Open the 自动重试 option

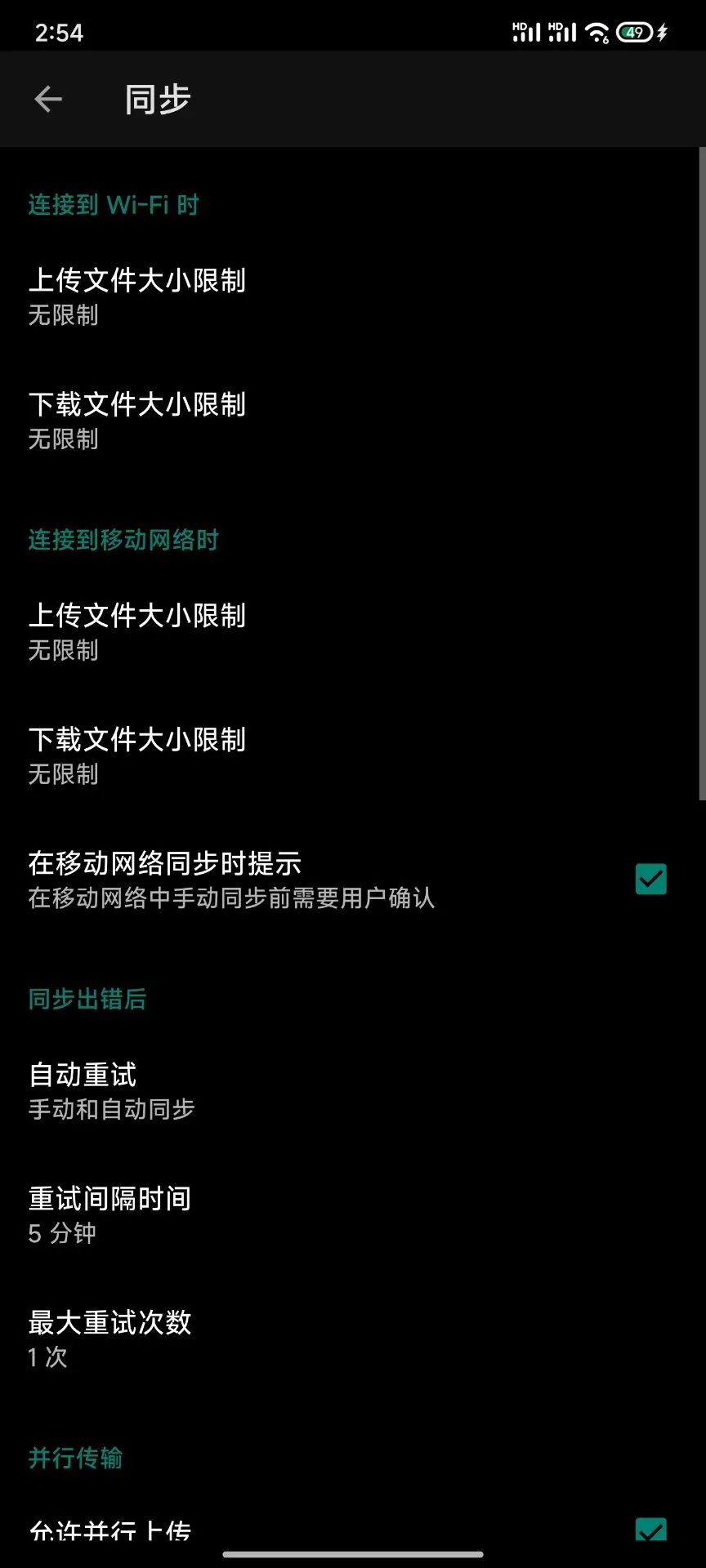click(x=111, y=1090)
